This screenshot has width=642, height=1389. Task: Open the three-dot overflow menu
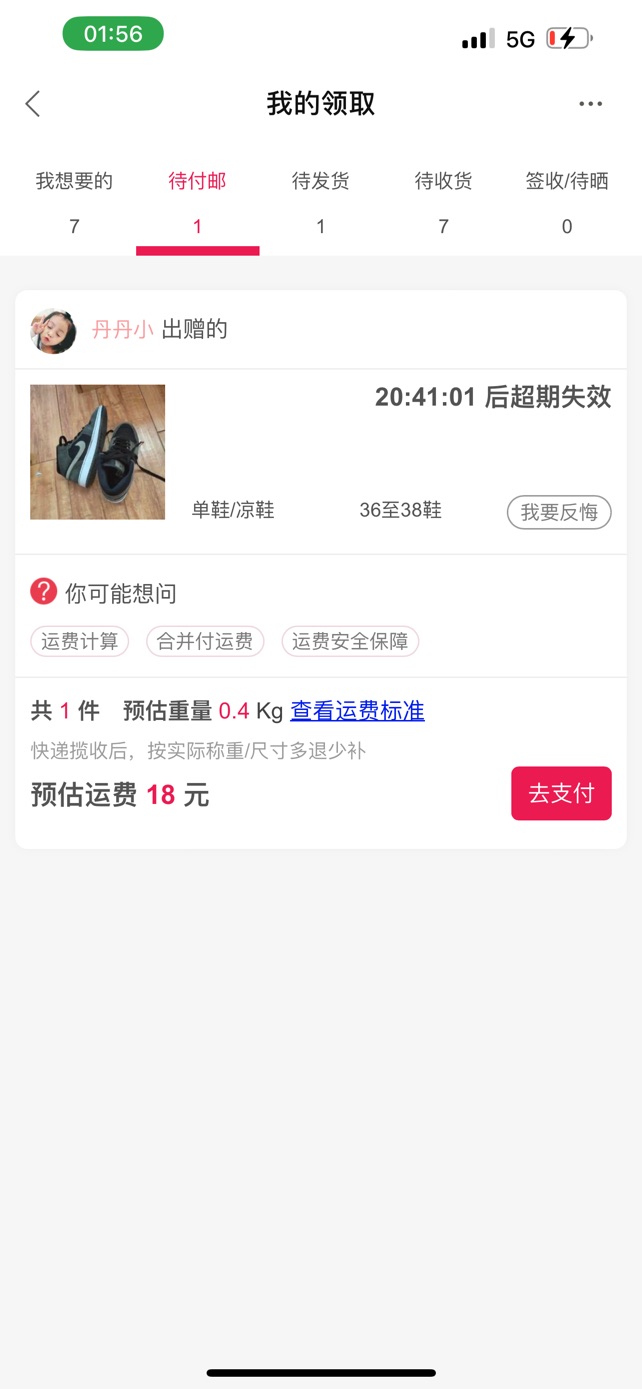590,104
